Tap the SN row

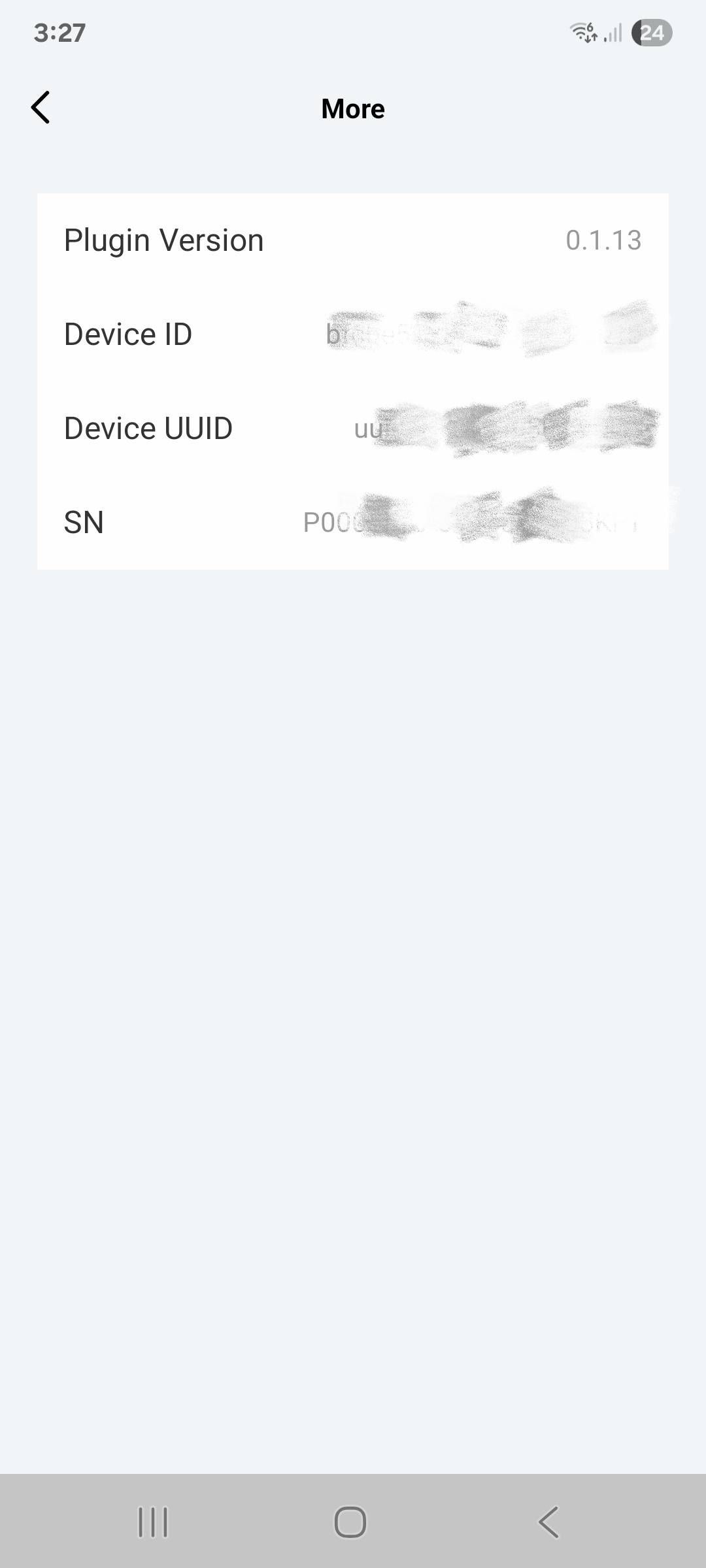pyautogui.click(x=352, y=523)
